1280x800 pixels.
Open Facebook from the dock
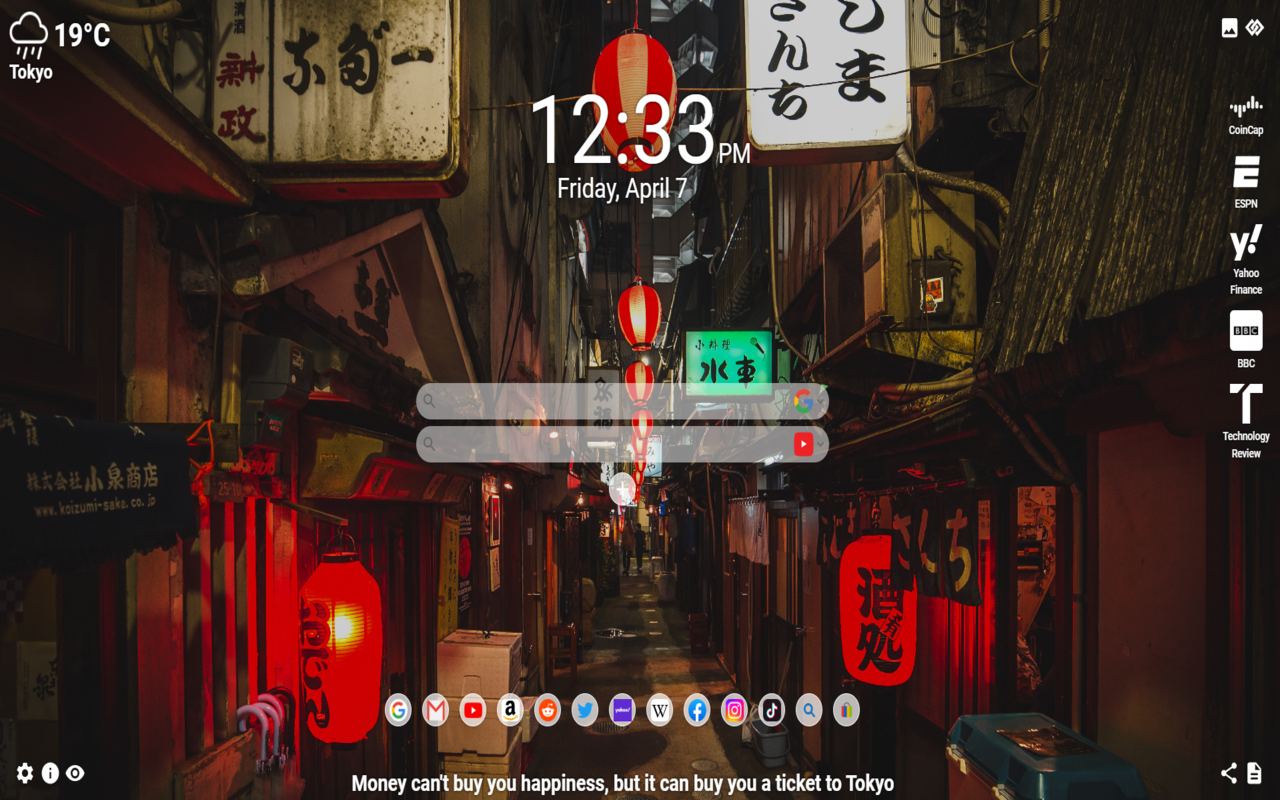697,710
